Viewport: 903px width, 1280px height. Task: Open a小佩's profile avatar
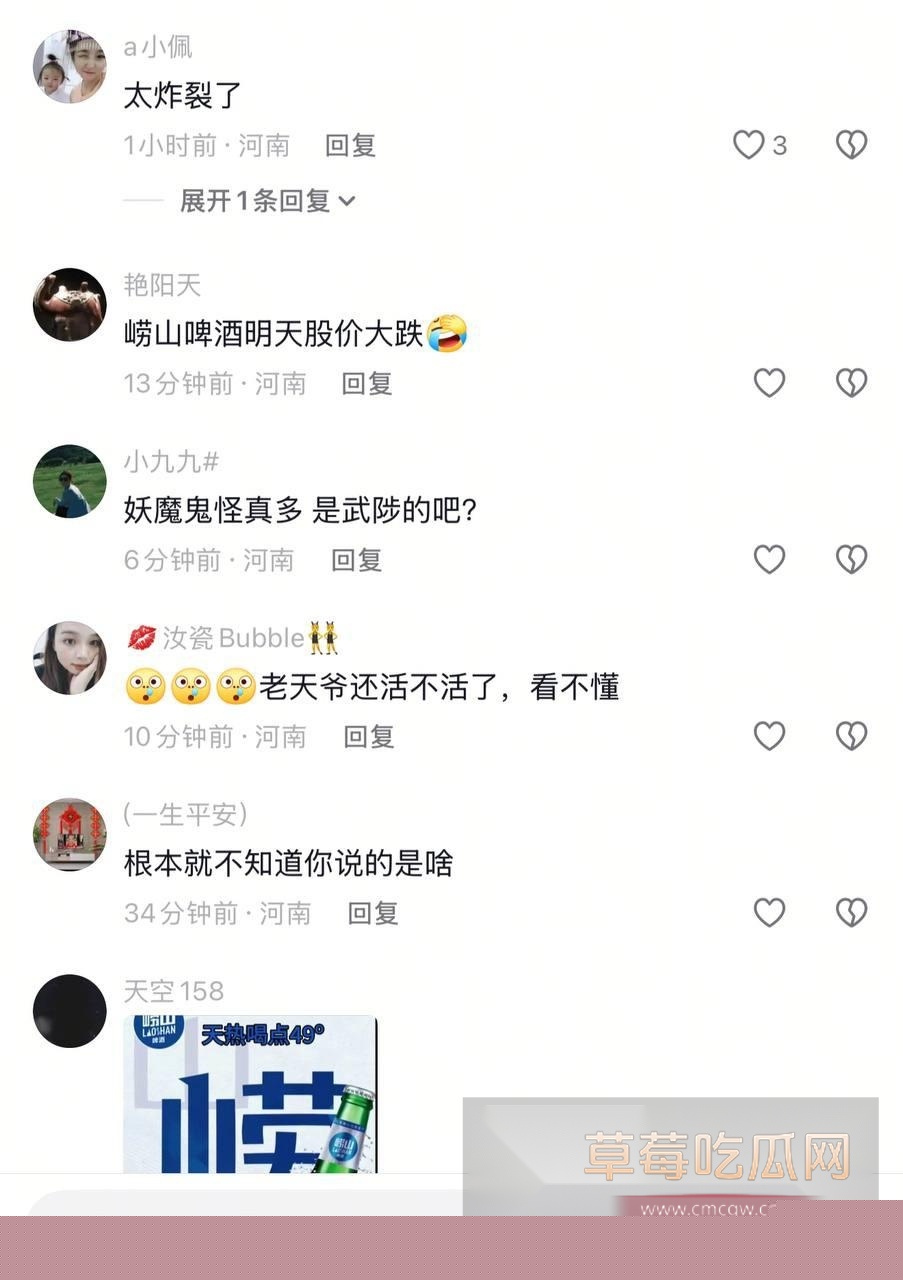[x=69, y=66]
